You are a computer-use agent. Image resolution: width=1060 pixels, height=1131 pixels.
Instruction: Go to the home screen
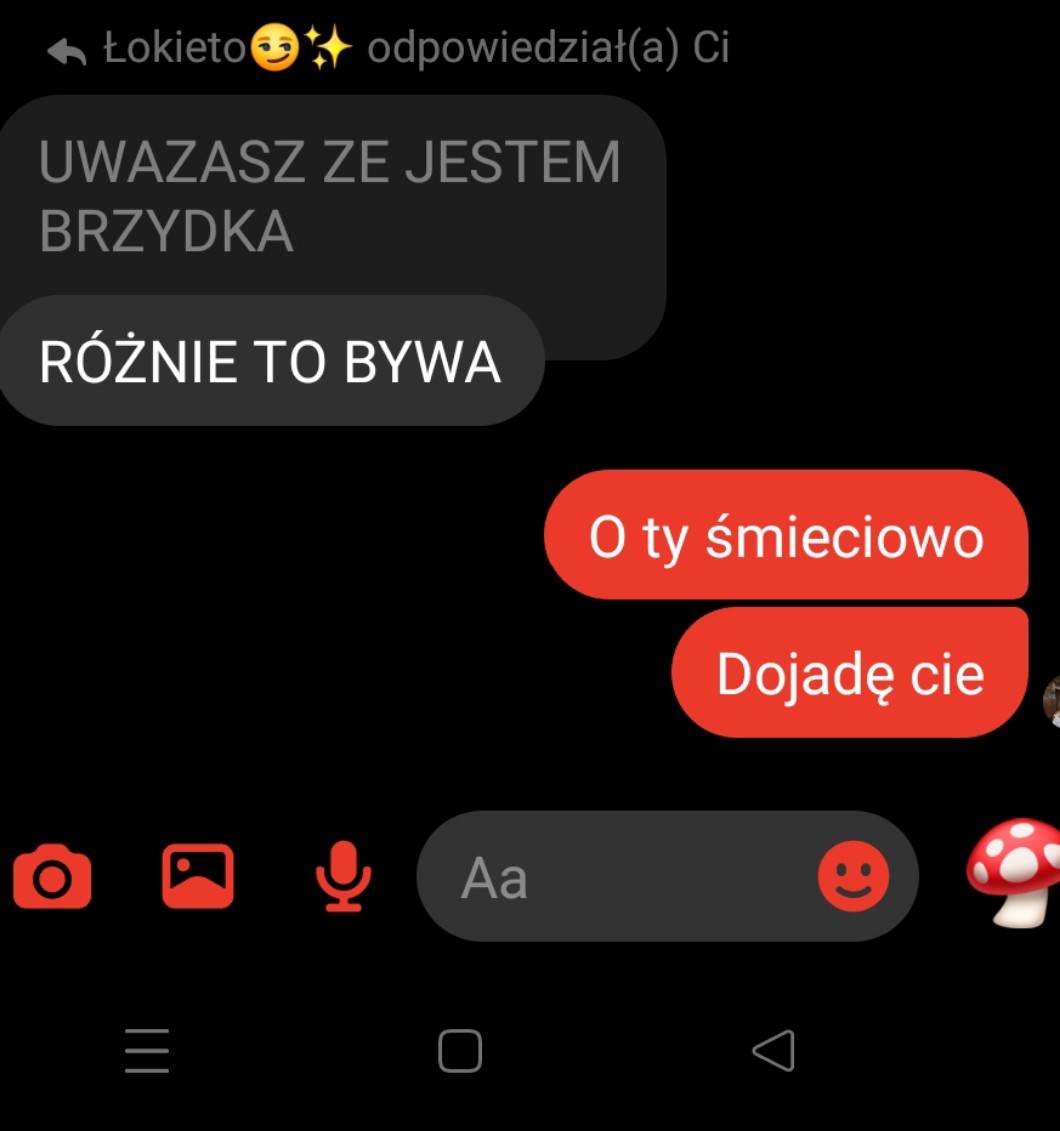coord(460,1051)
